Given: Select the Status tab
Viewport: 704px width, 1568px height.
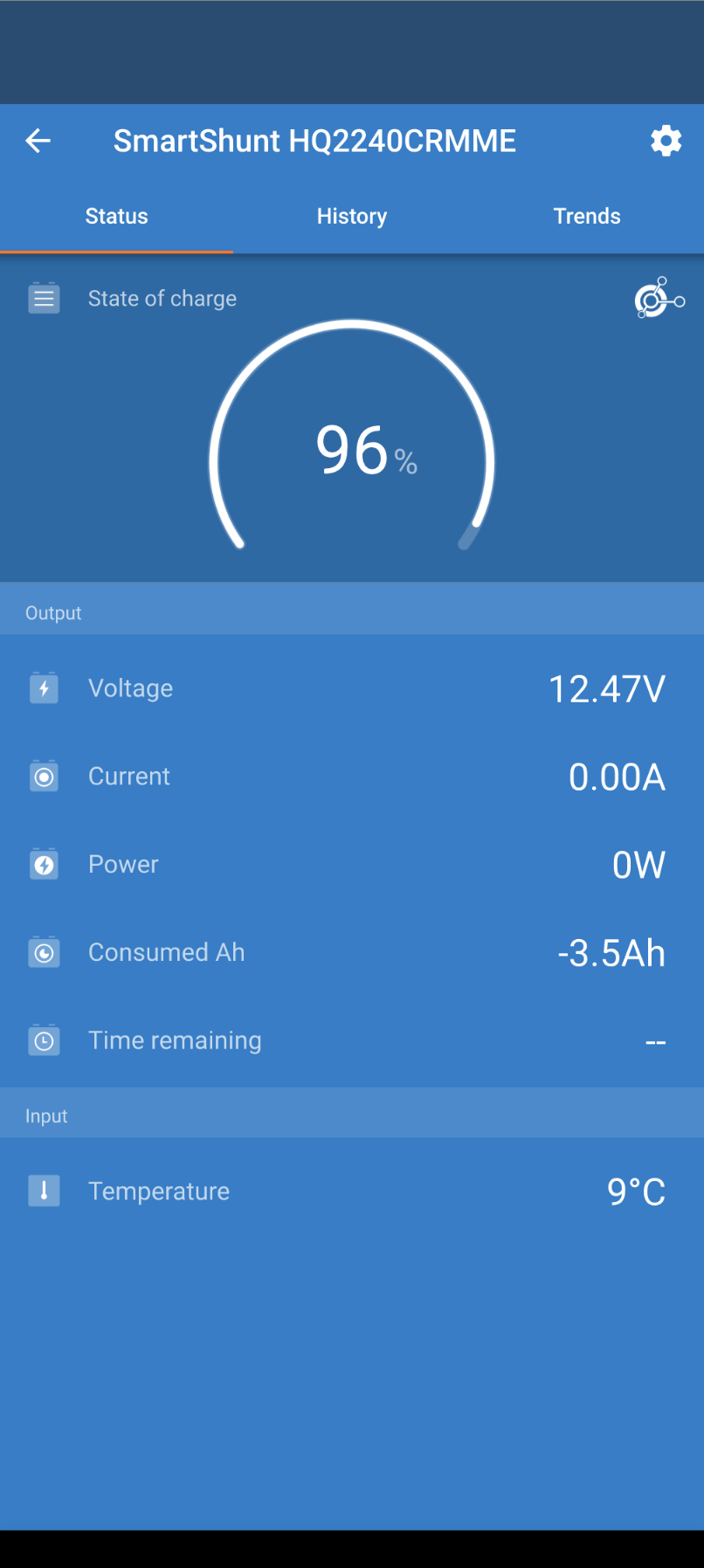Looking at the screenshot, I should [116, 217].
